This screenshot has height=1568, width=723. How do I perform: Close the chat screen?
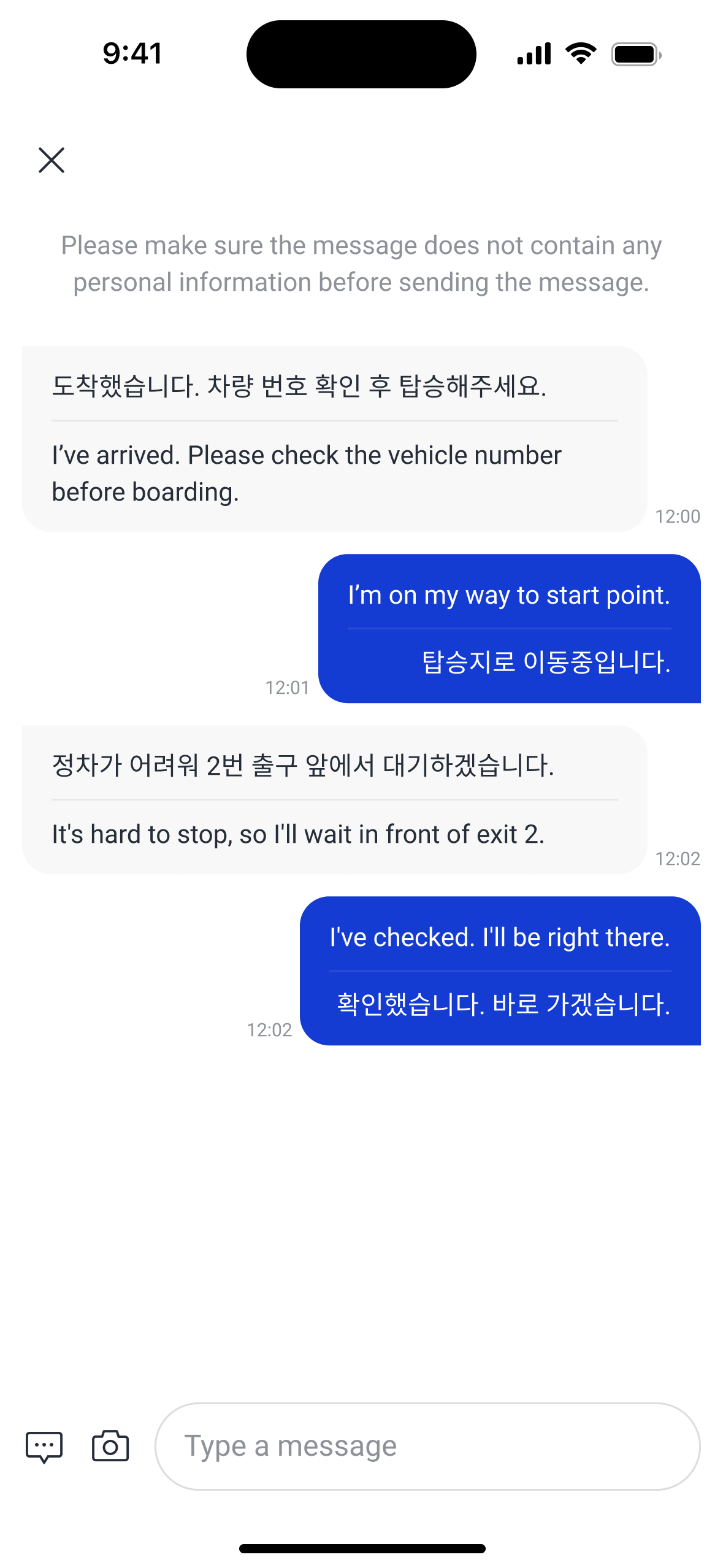(52, 160)
